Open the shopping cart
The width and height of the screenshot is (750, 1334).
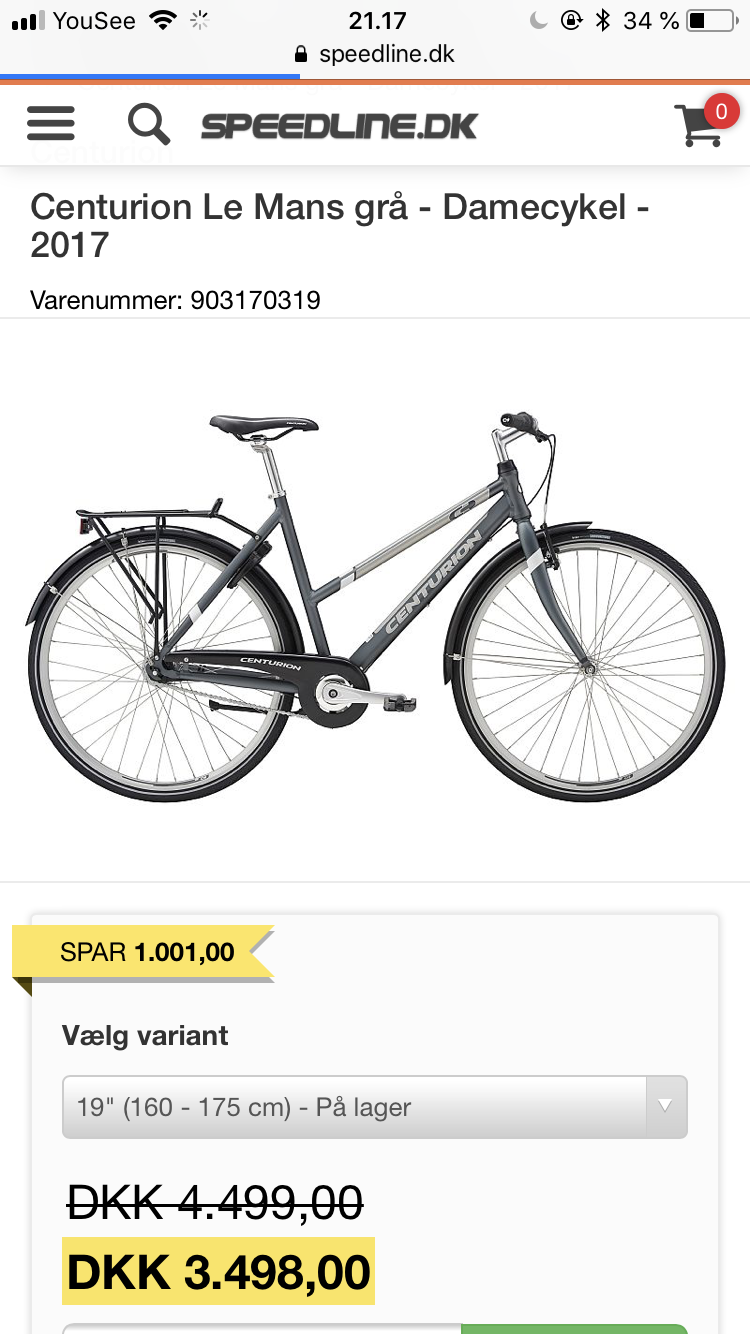[703, 124]
